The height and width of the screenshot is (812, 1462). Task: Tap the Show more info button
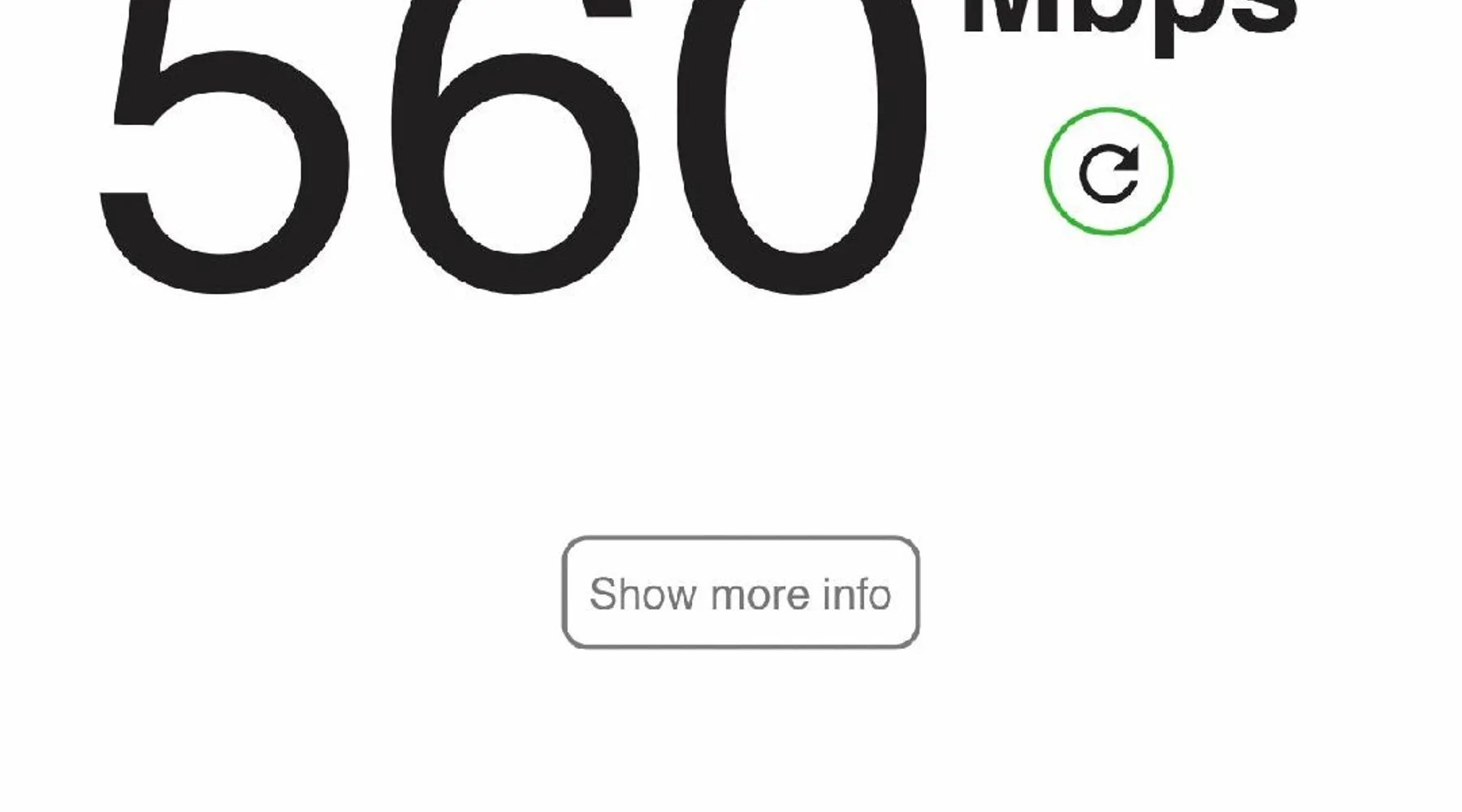click(740, 593)
